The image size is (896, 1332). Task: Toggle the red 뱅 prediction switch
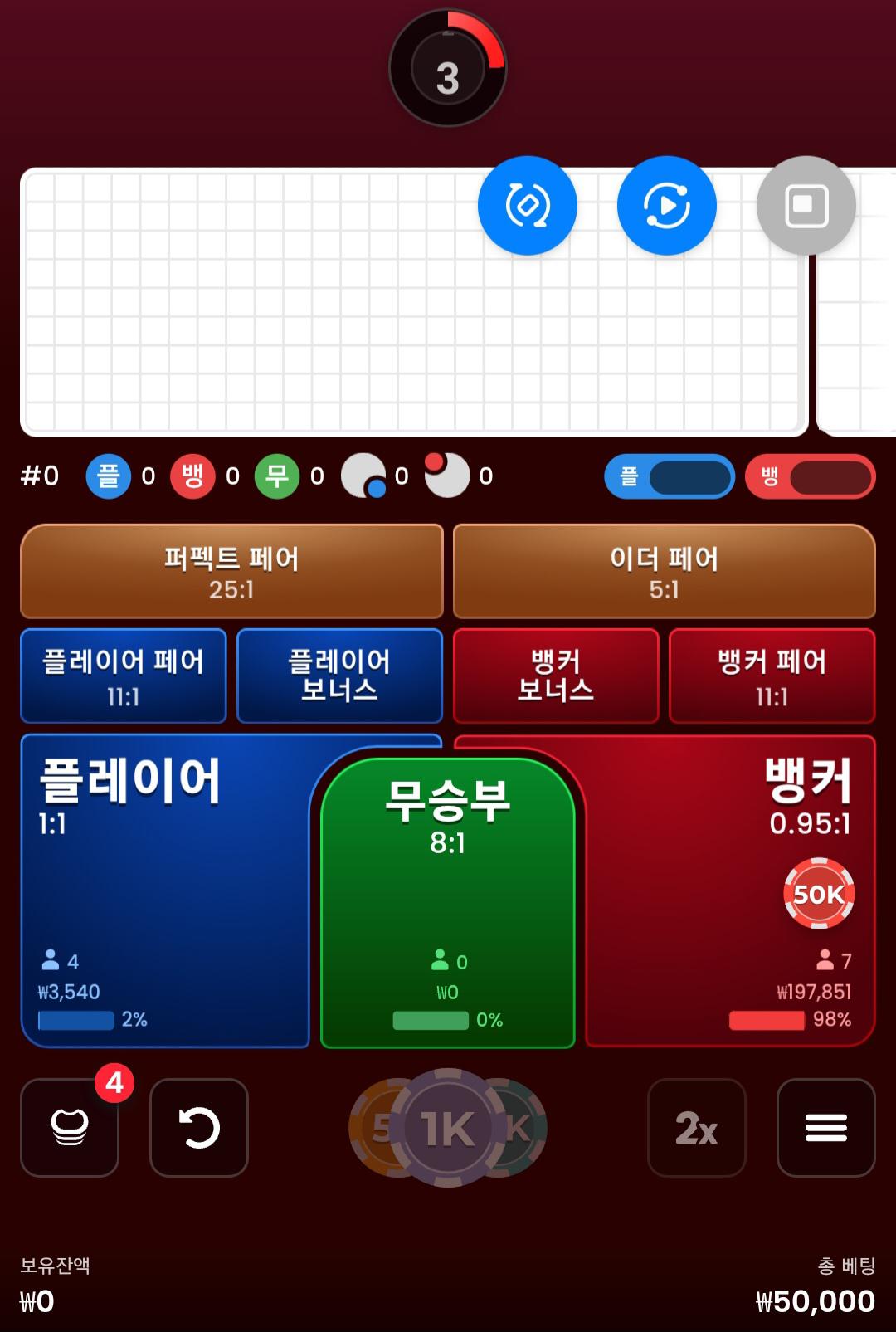(x=811, y=476)
